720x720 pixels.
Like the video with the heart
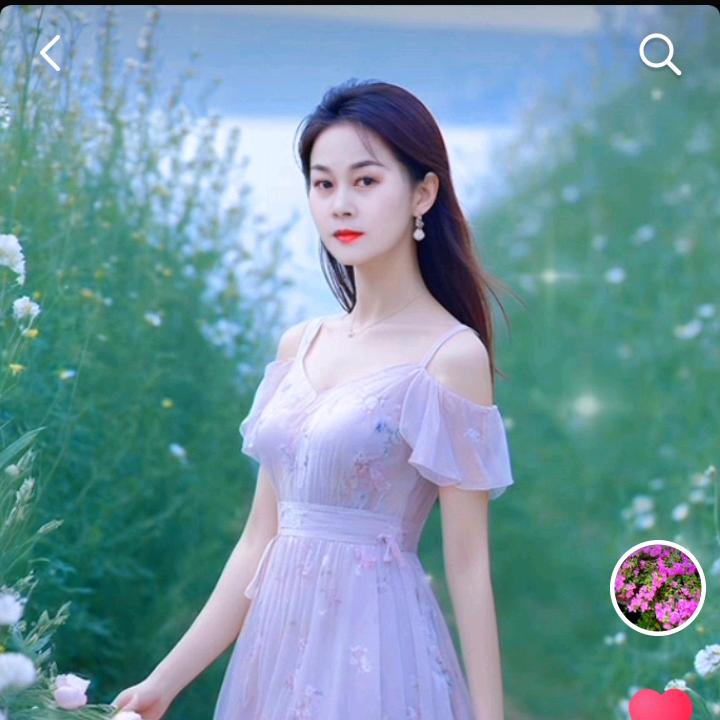point(660,706)
